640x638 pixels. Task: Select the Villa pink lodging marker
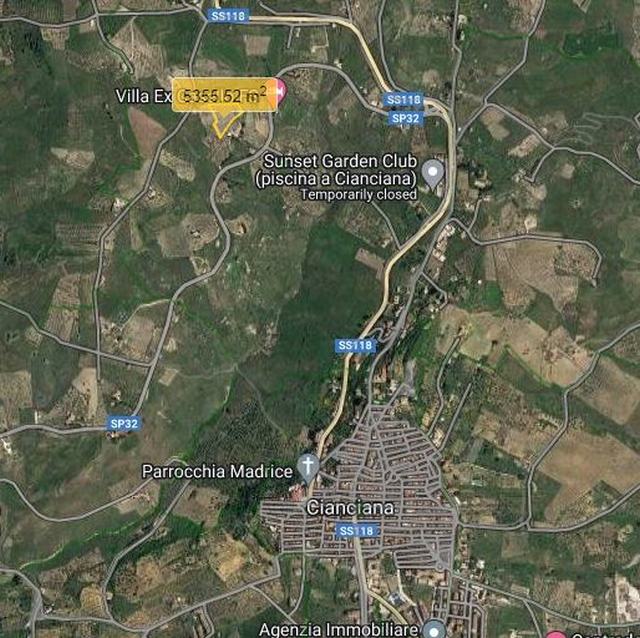click(278, 92)
